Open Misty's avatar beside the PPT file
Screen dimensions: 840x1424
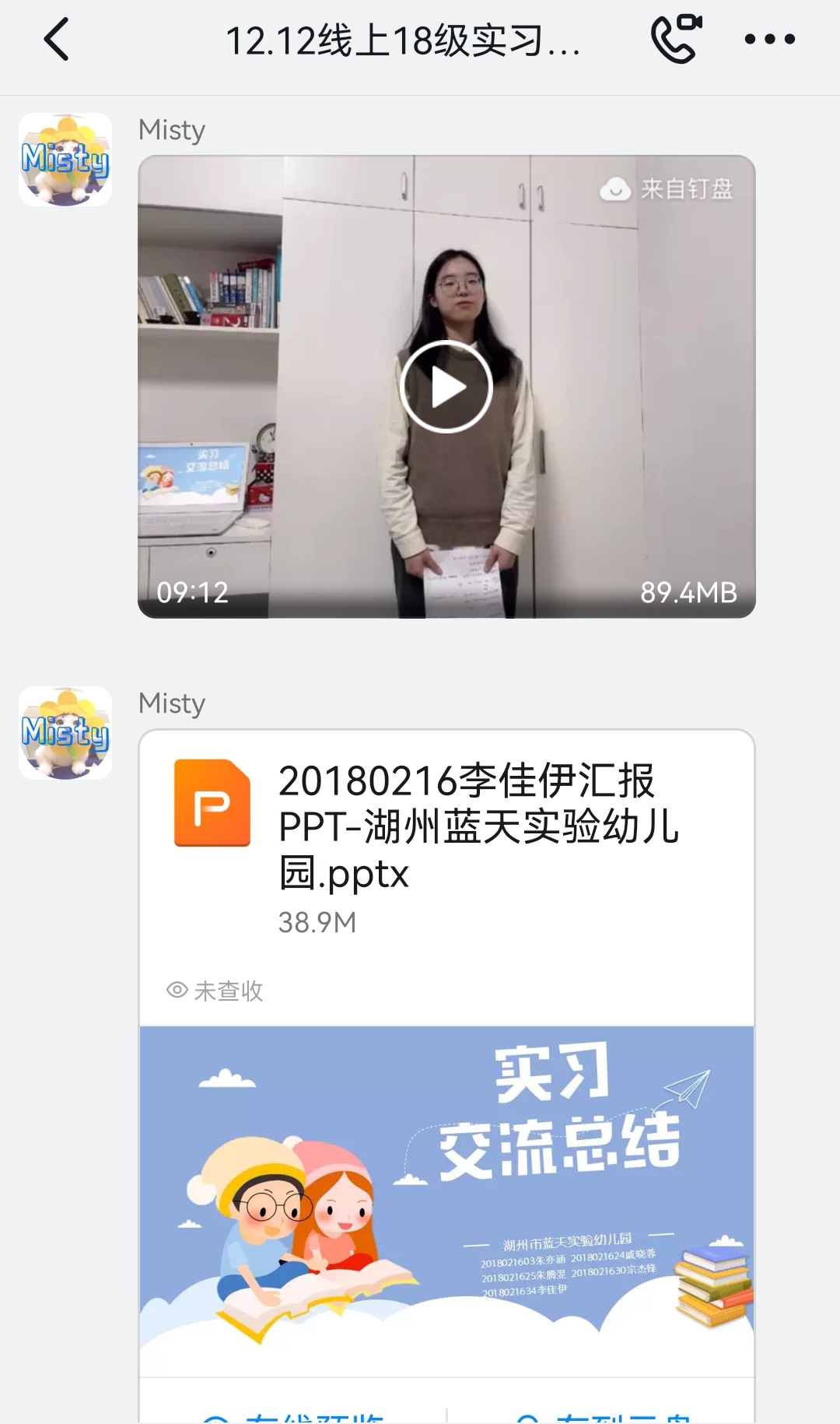coord(65,733)
